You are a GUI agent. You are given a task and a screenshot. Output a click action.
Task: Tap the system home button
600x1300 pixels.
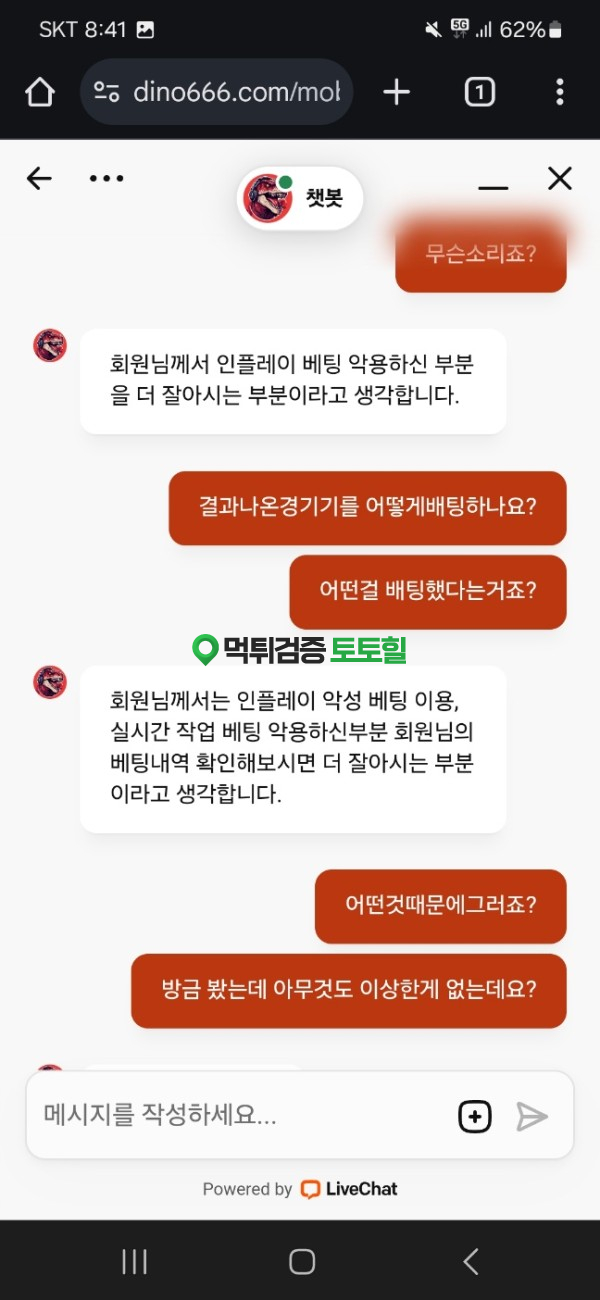tap(301, 1261)
